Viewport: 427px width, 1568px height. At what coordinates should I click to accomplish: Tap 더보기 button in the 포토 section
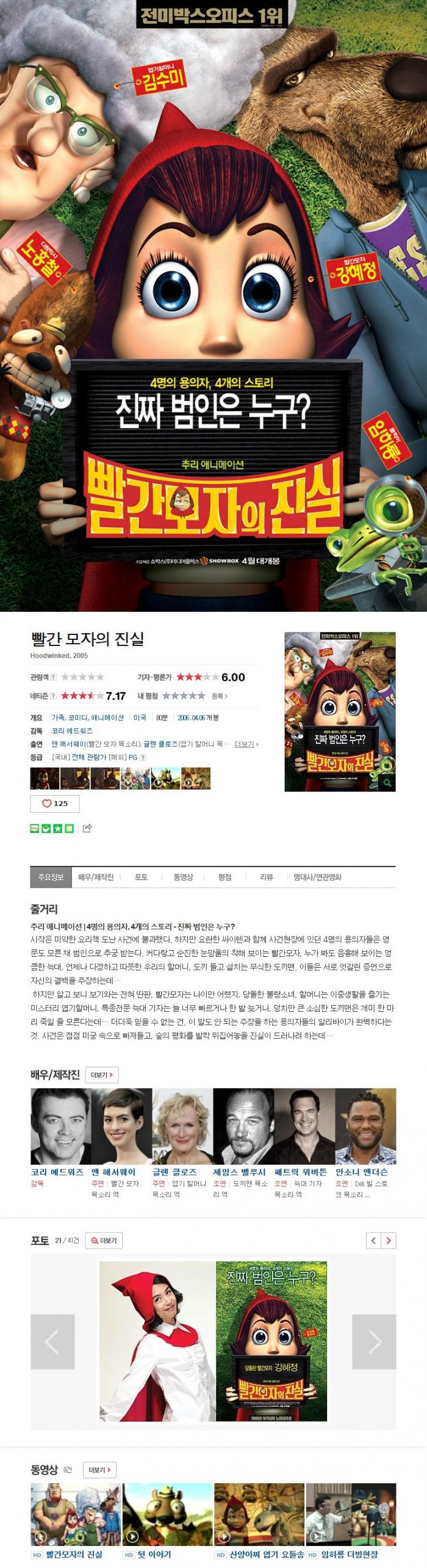(104, 1241)
